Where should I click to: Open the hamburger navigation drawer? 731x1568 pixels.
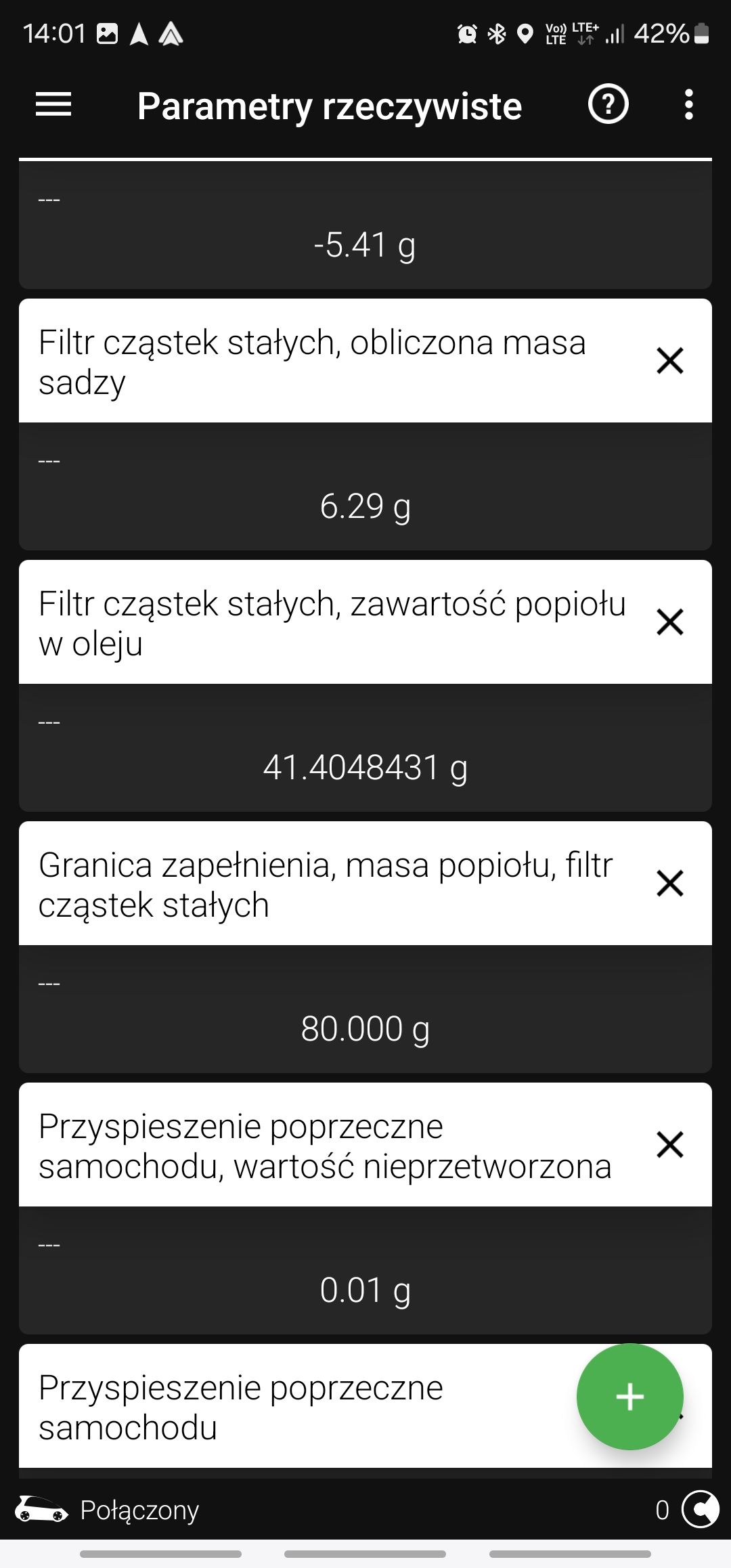tap(53, 105)
